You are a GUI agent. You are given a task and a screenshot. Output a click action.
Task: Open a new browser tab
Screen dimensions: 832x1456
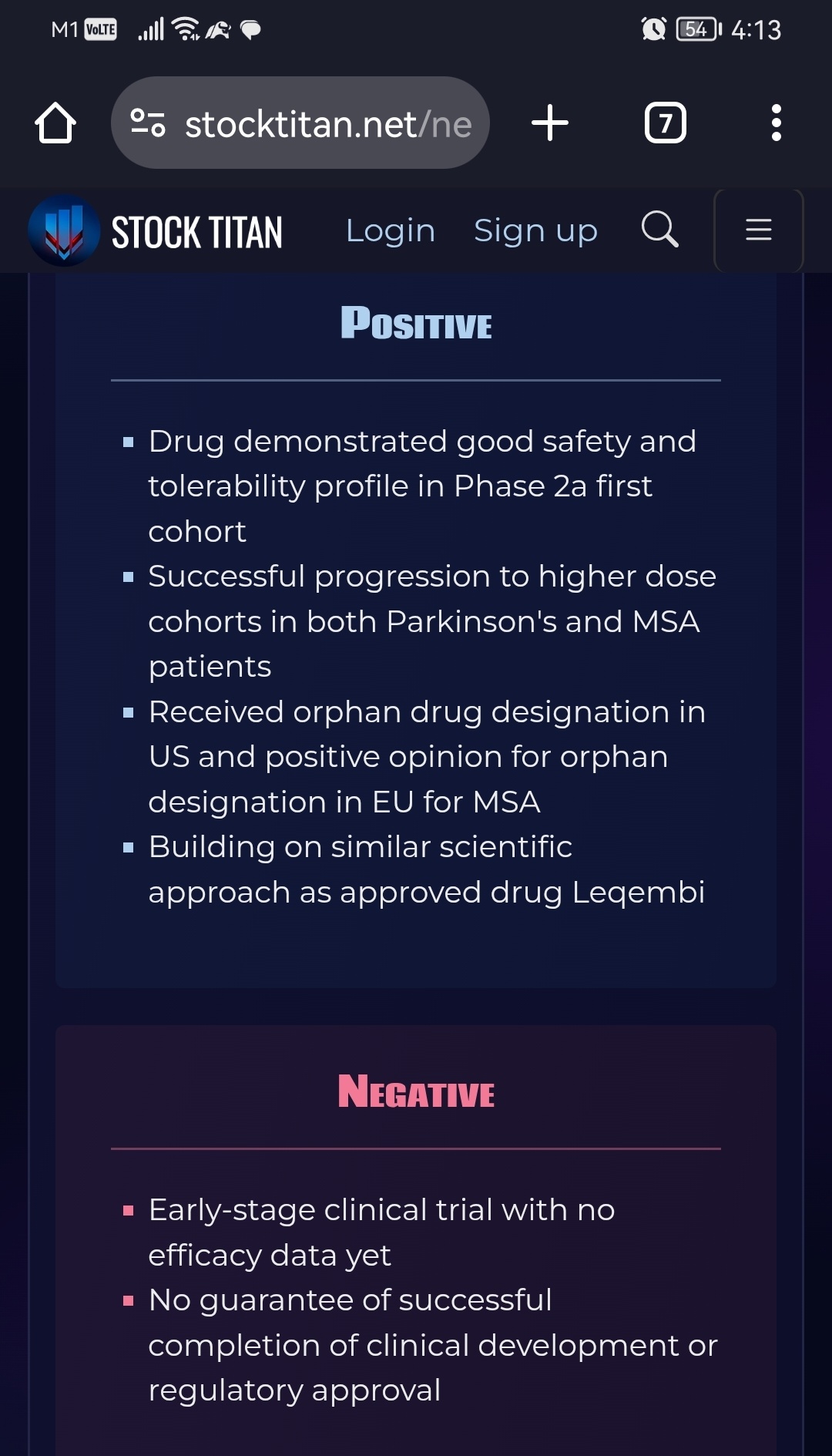click(x=550, y=123)
